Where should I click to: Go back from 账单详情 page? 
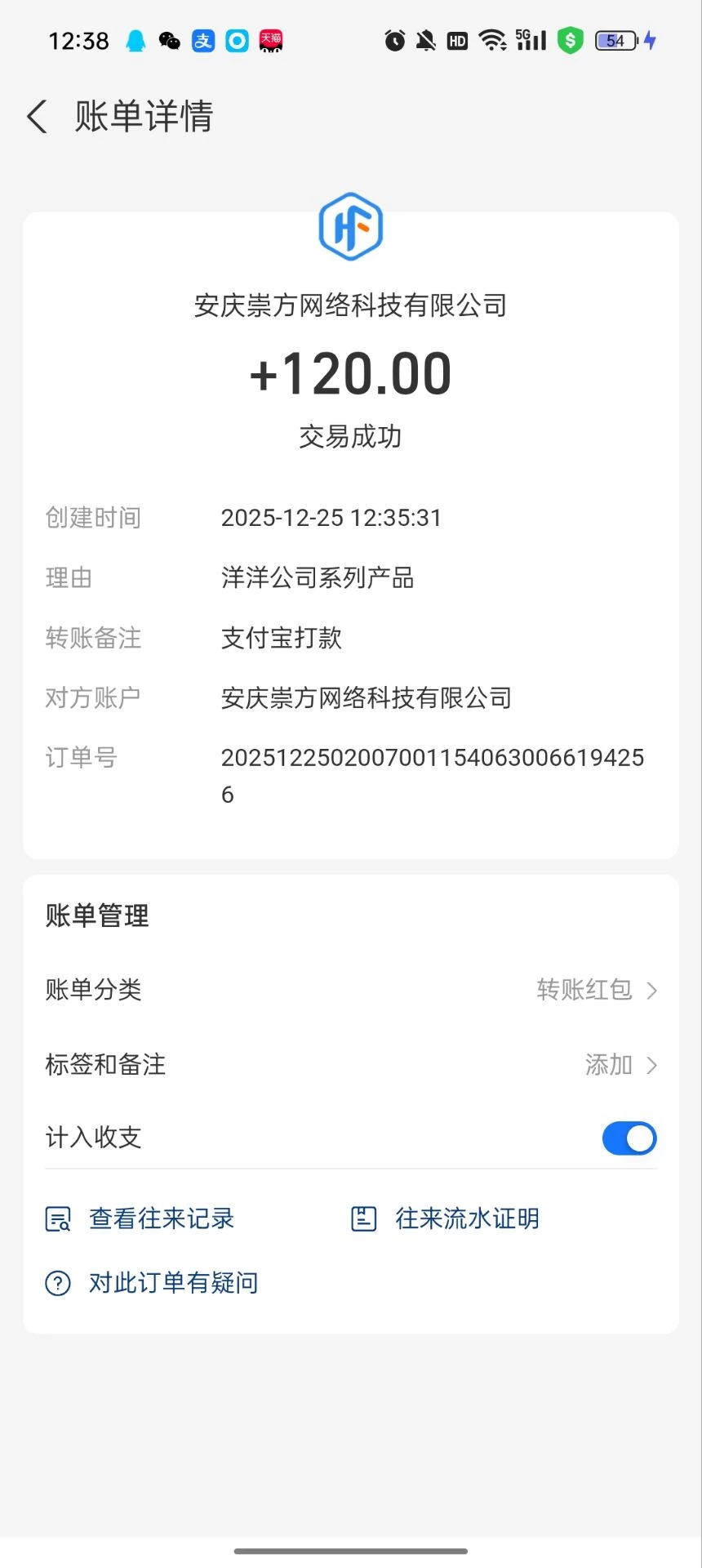(x=38, y=117)
